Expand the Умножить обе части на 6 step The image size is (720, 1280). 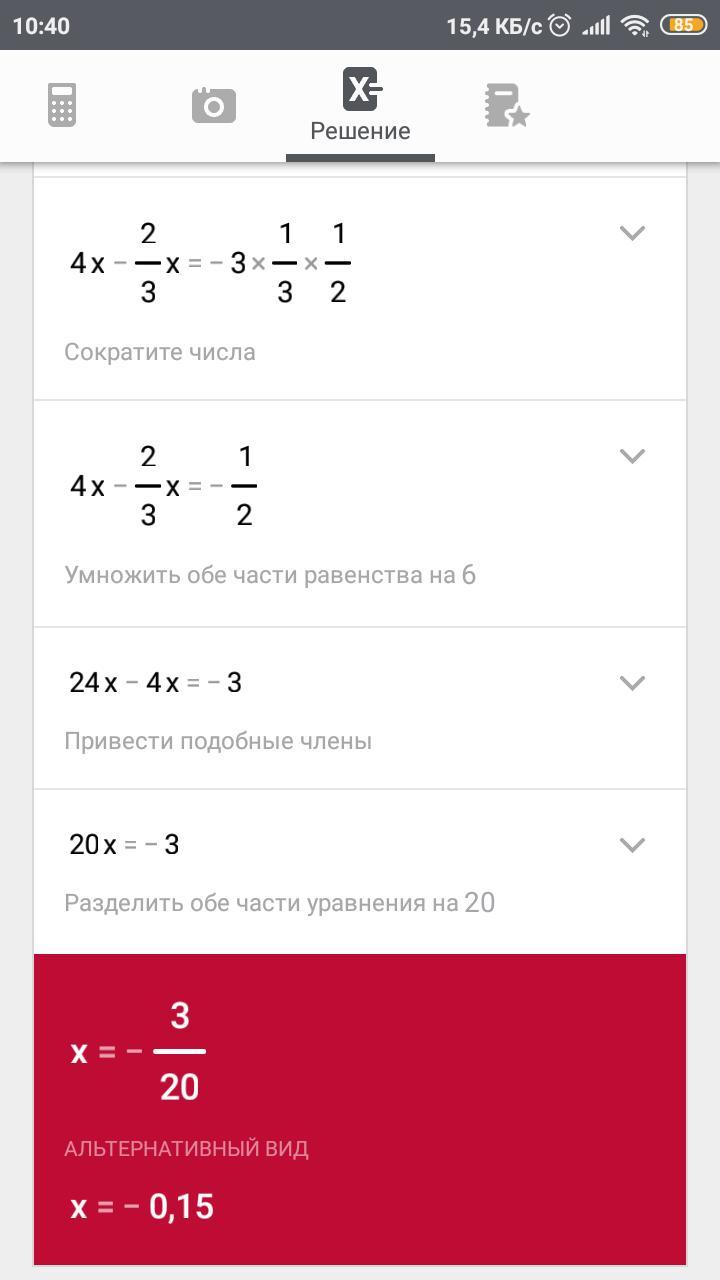coord(632,457)
